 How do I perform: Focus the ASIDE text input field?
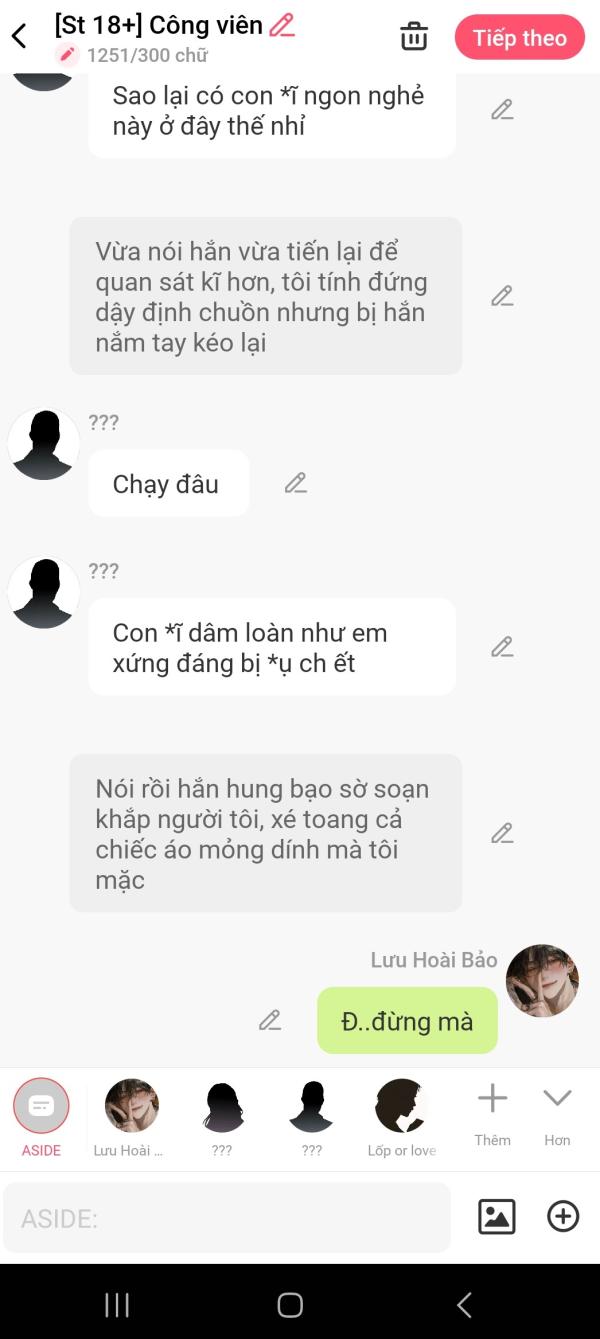click(x=227, y=1217)
